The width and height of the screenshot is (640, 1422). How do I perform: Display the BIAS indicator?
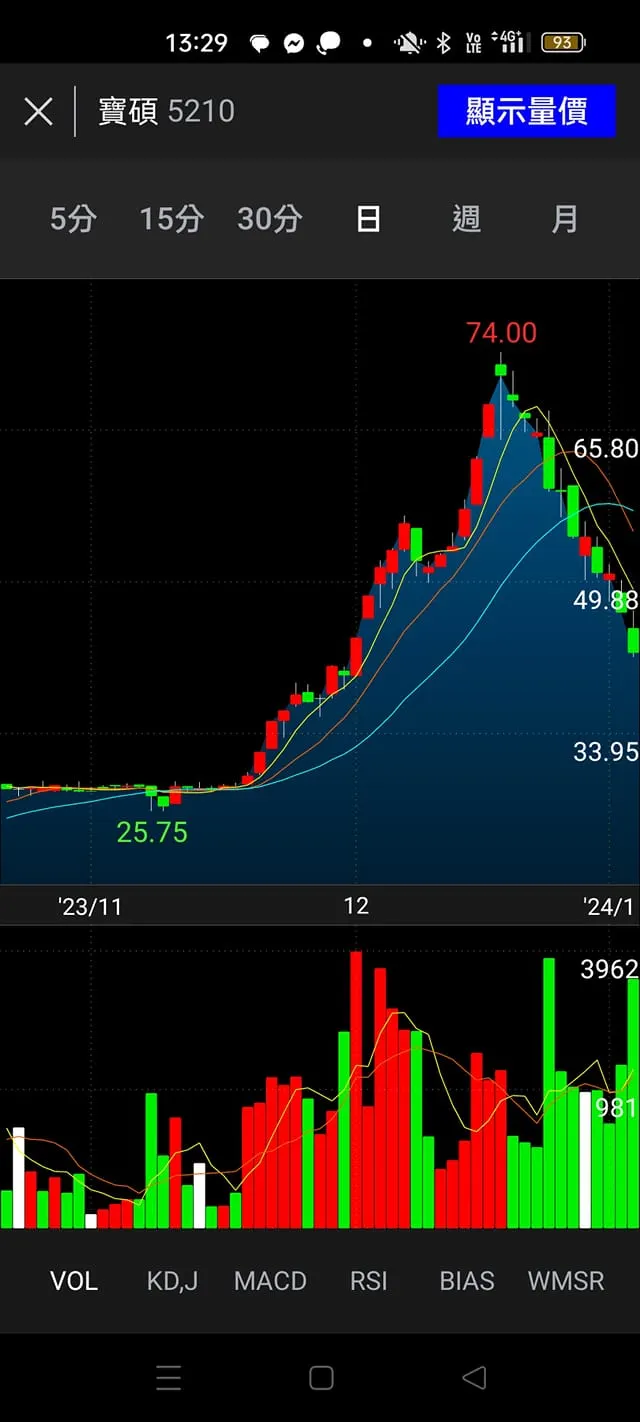pos(467,1281)
